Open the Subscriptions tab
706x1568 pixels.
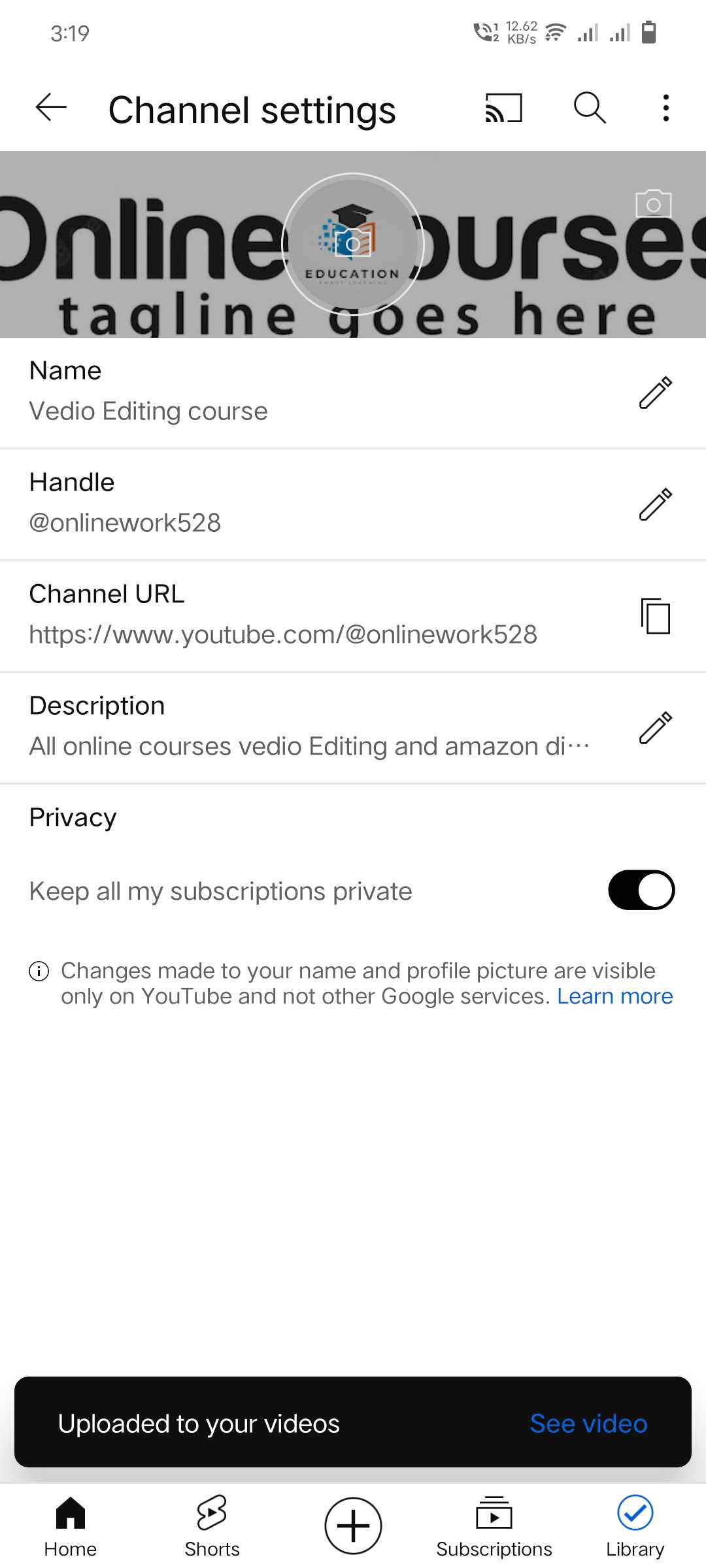pyautogui.click(x=494, y=1527)
